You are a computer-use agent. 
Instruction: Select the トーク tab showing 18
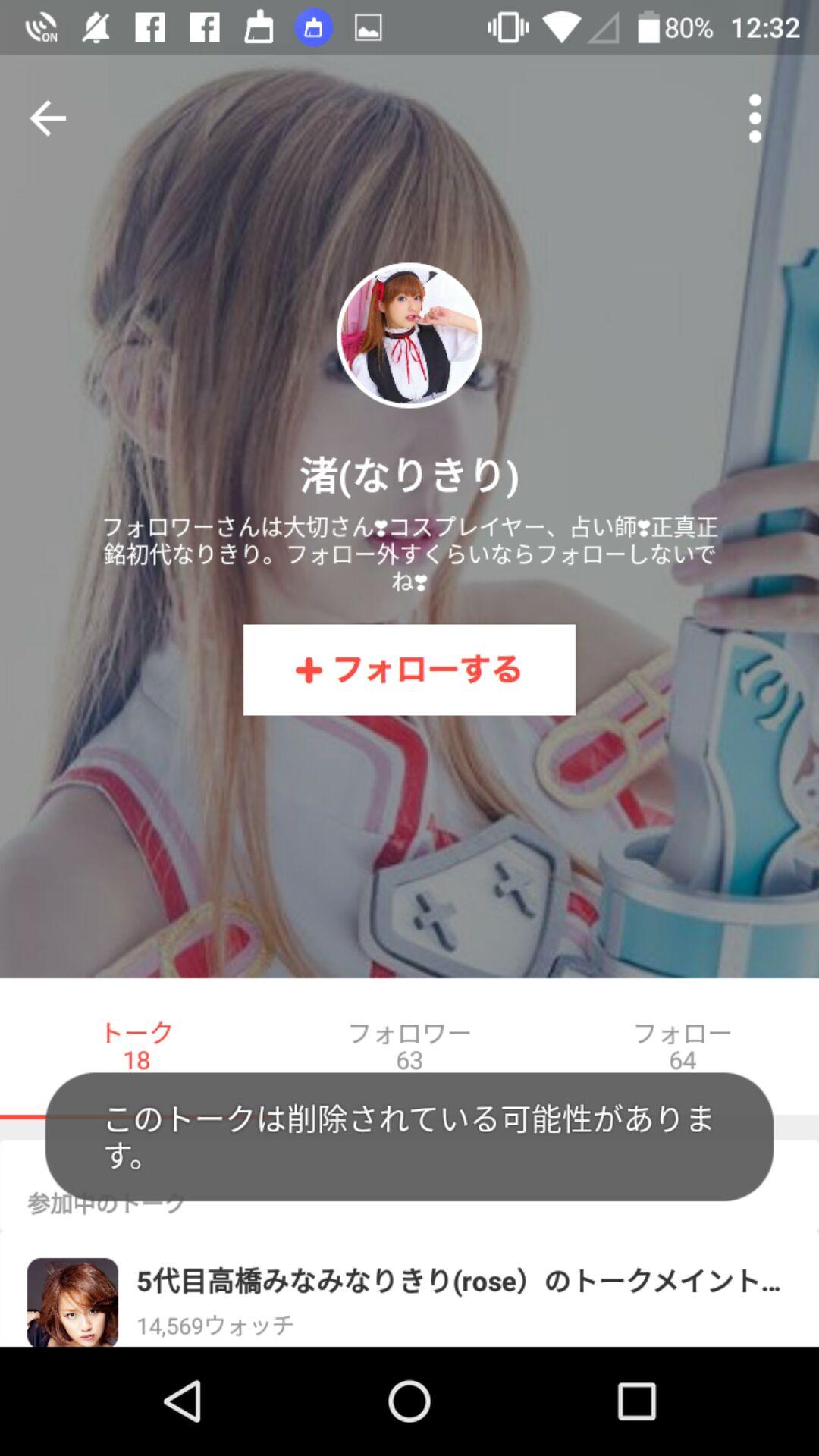[x=136, y=1045]
